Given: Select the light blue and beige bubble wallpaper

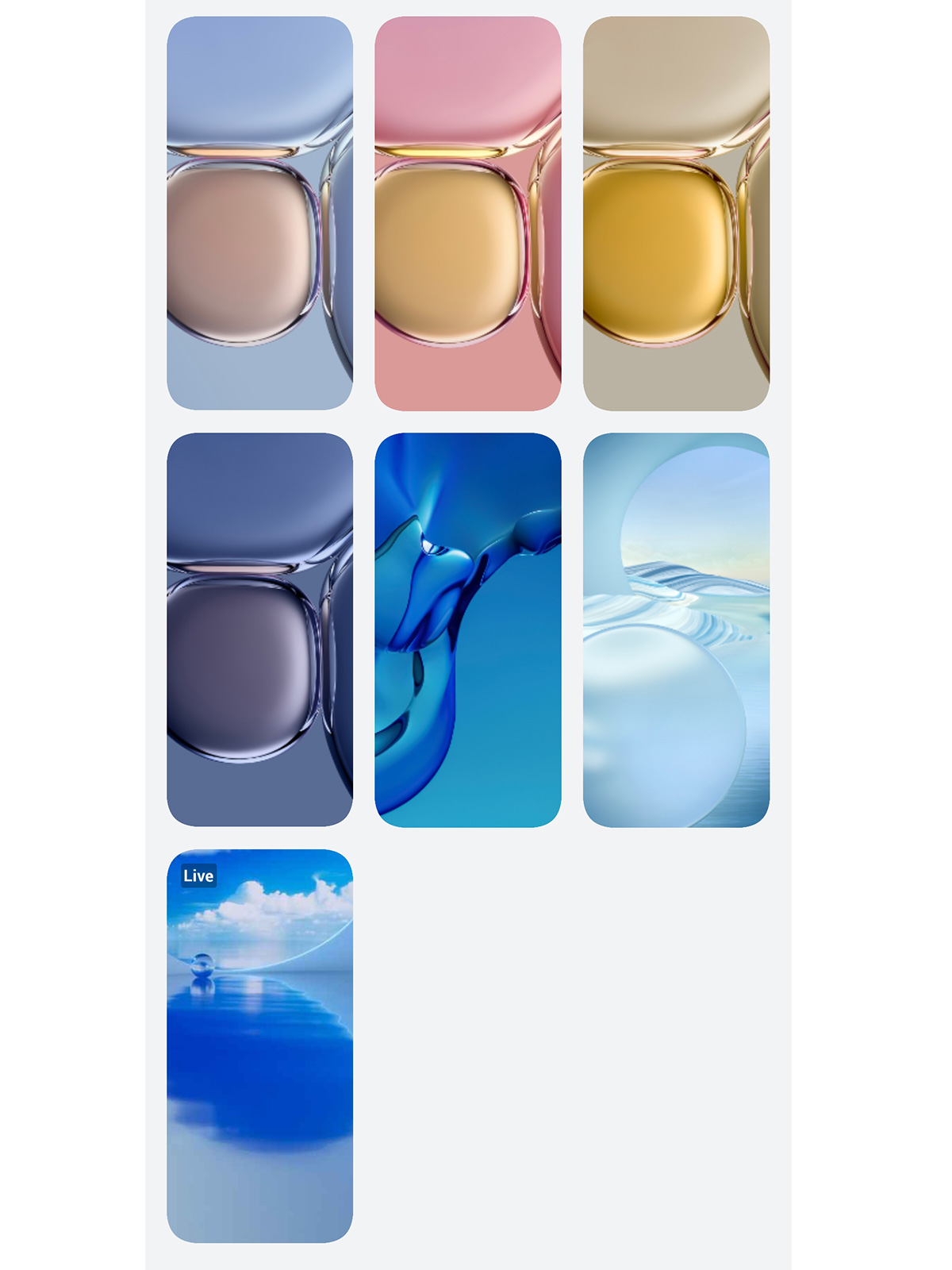Looking at the screenshot, I should 259,213.
